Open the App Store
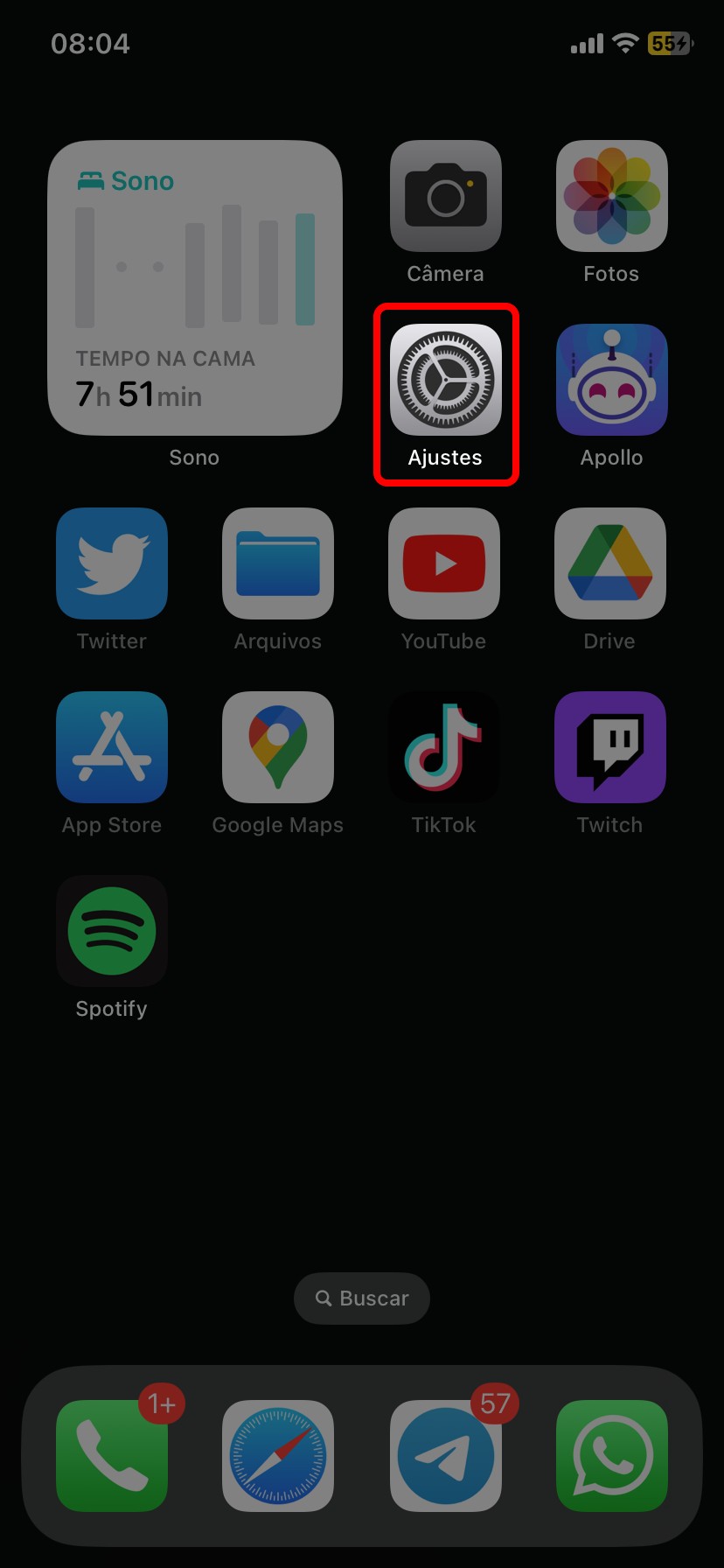This screenshot has height=1568, width=724. (x=112, y=748)
